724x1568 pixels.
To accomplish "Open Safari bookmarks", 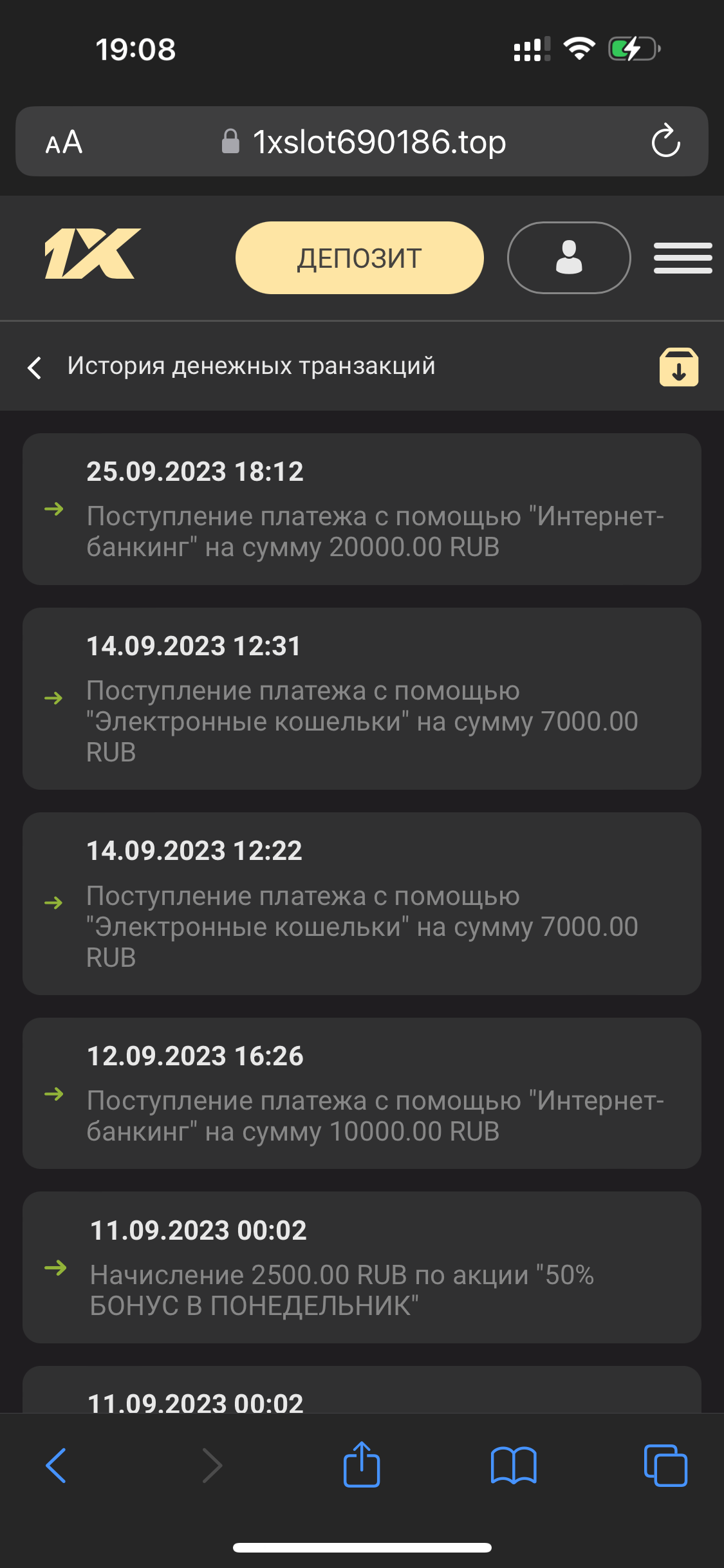I will coord(513,1466).
